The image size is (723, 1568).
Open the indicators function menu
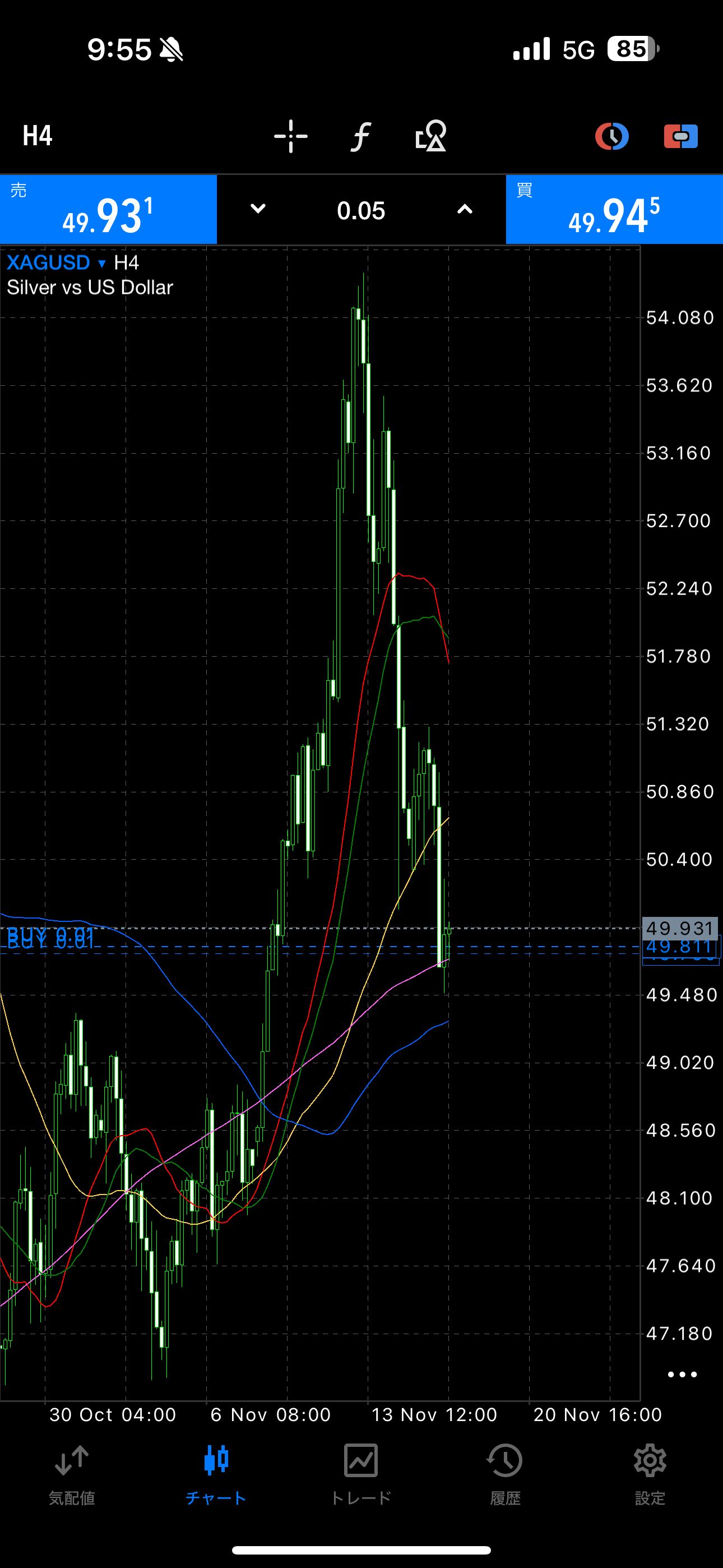click(x=361, y=136)
